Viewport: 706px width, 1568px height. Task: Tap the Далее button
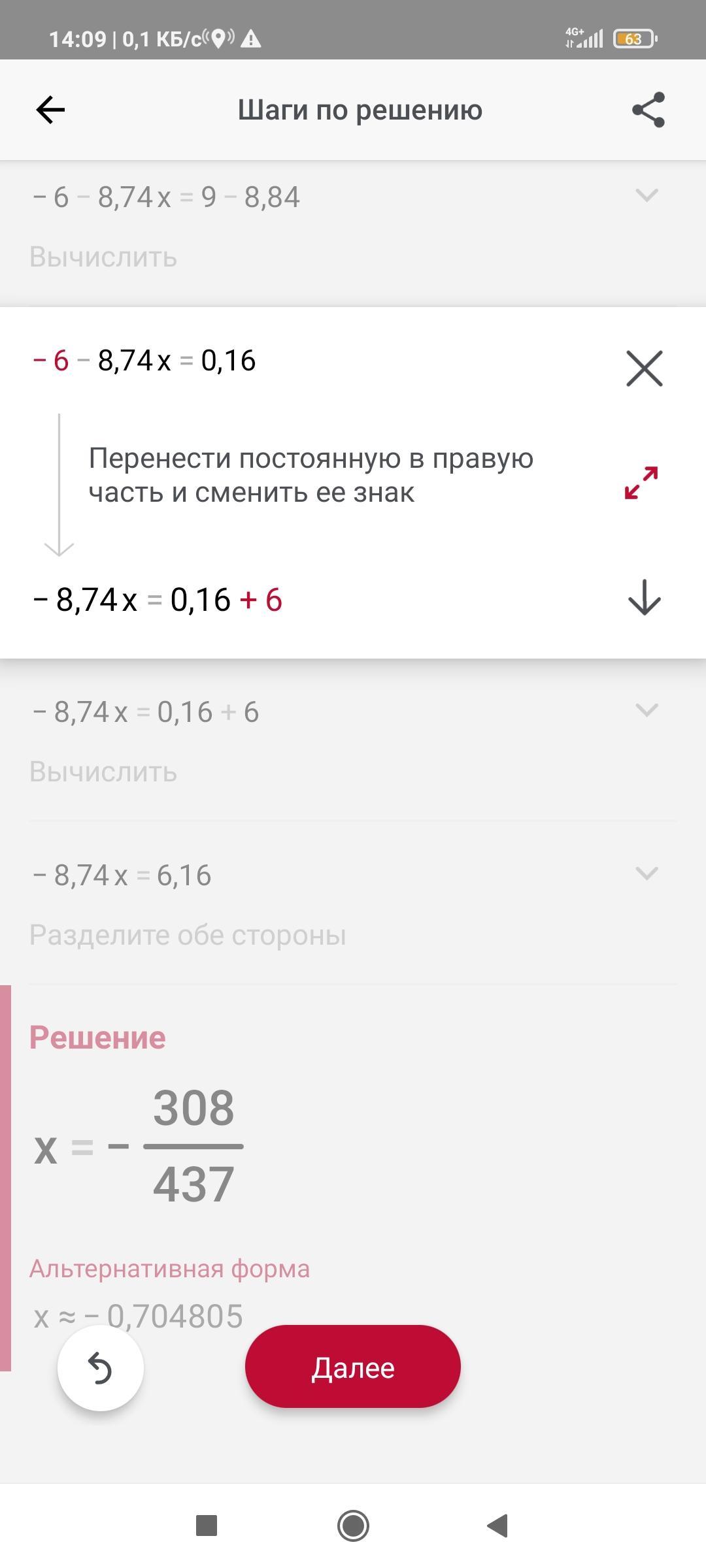(353, 1367)
